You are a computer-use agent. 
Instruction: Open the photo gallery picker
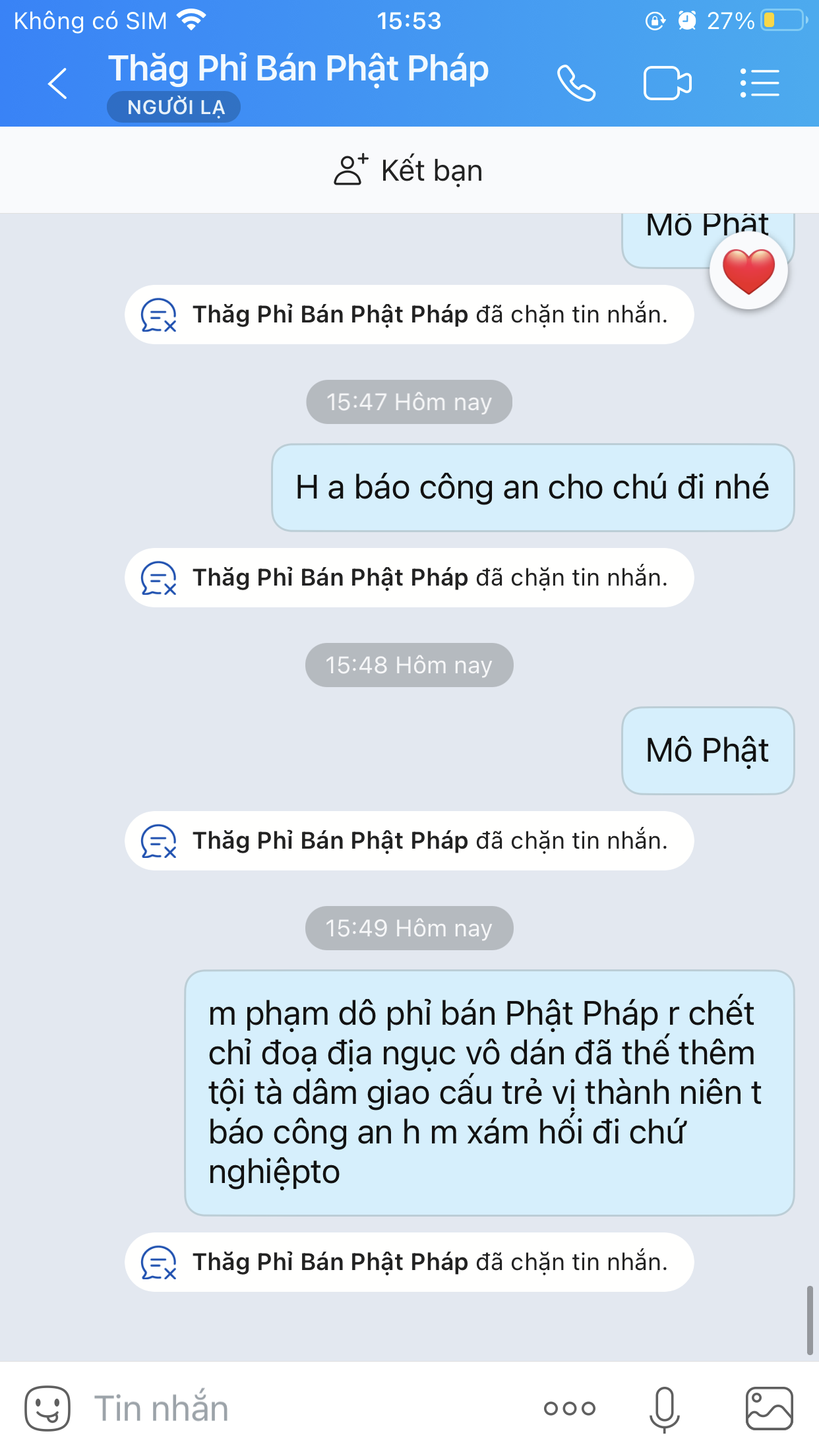click(769, 1409)
